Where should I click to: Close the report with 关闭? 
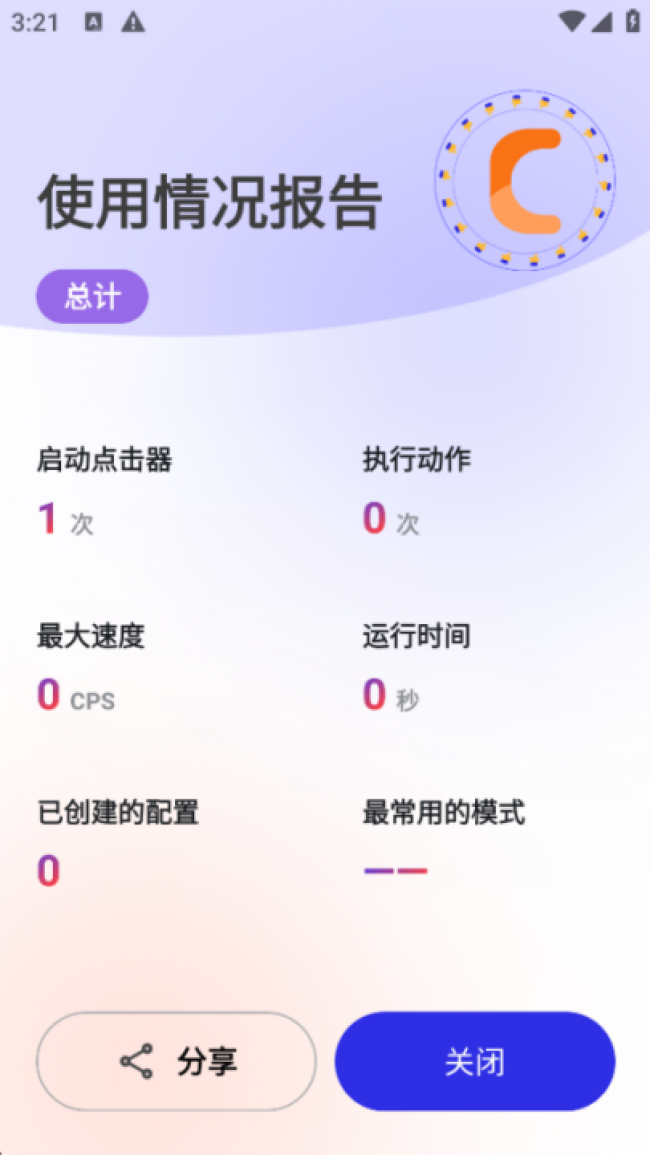click(x=474, y=1061)
